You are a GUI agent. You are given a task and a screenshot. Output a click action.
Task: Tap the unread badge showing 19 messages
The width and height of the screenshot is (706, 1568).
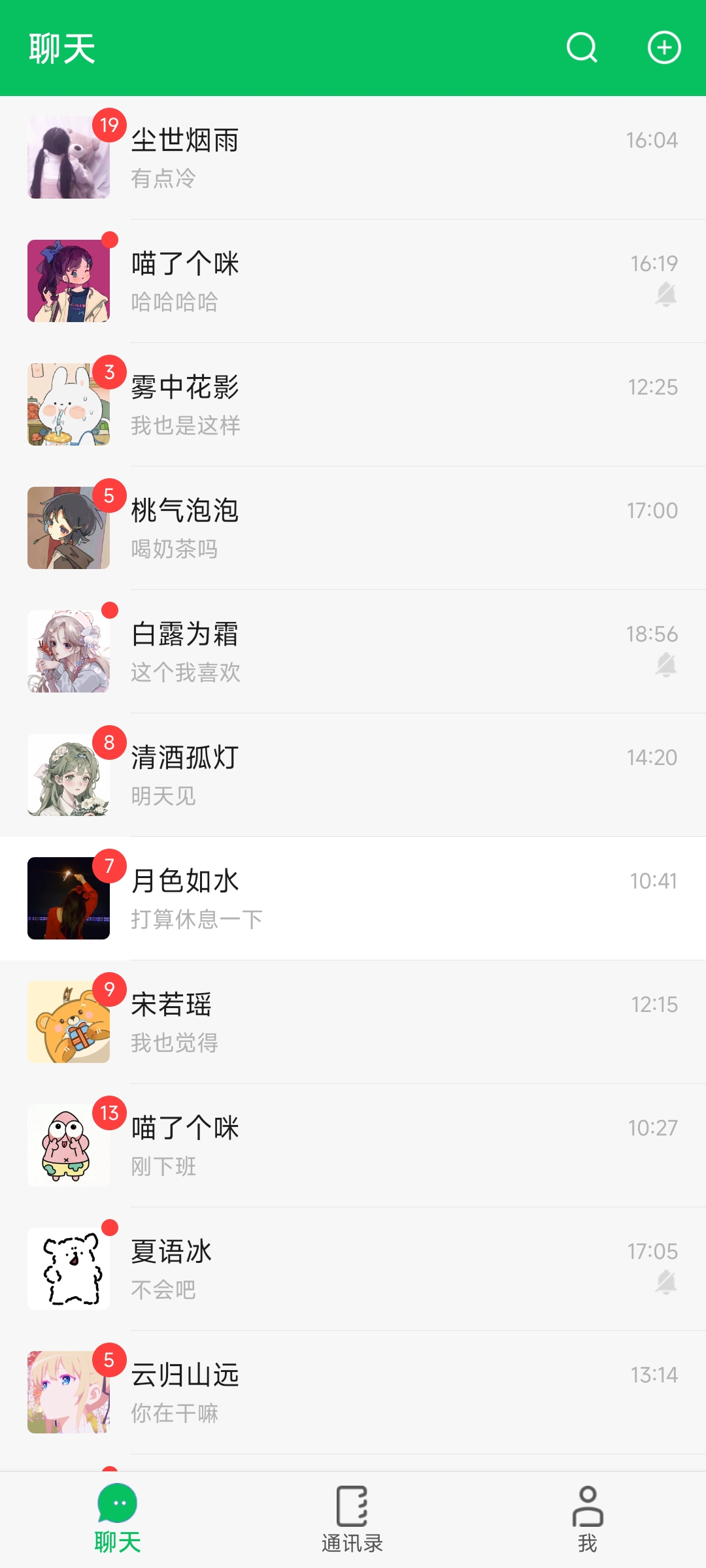(x=109, y=125)
